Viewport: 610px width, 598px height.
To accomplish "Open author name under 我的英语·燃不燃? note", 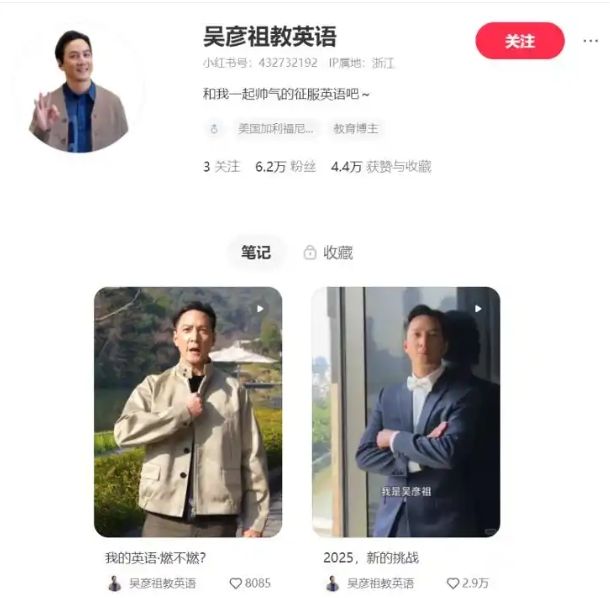I will pyautogui.click(x=160, y=583).
